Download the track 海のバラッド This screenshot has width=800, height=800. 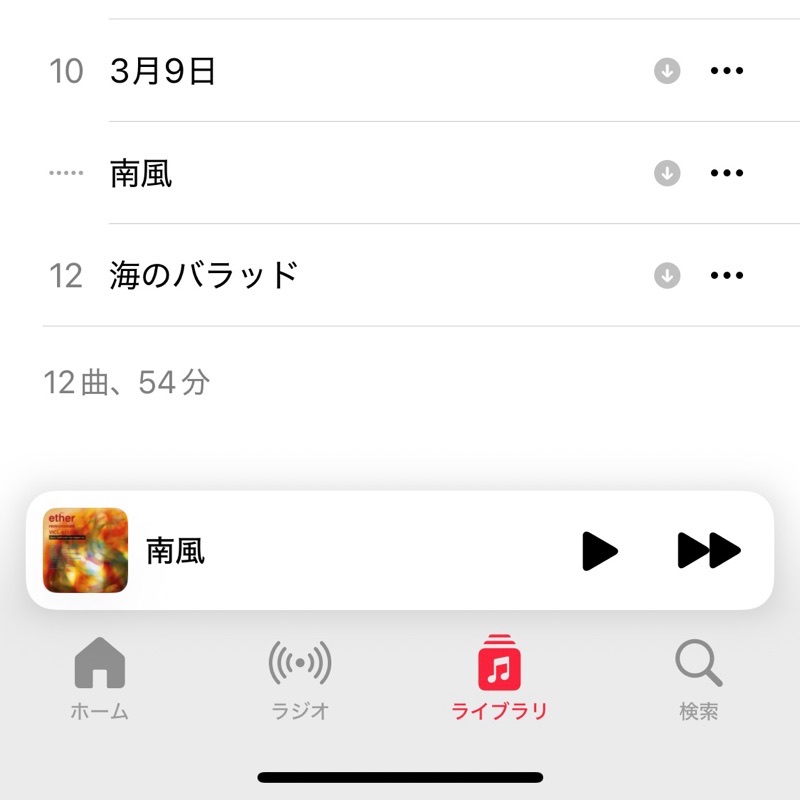[x=667, y=275]
